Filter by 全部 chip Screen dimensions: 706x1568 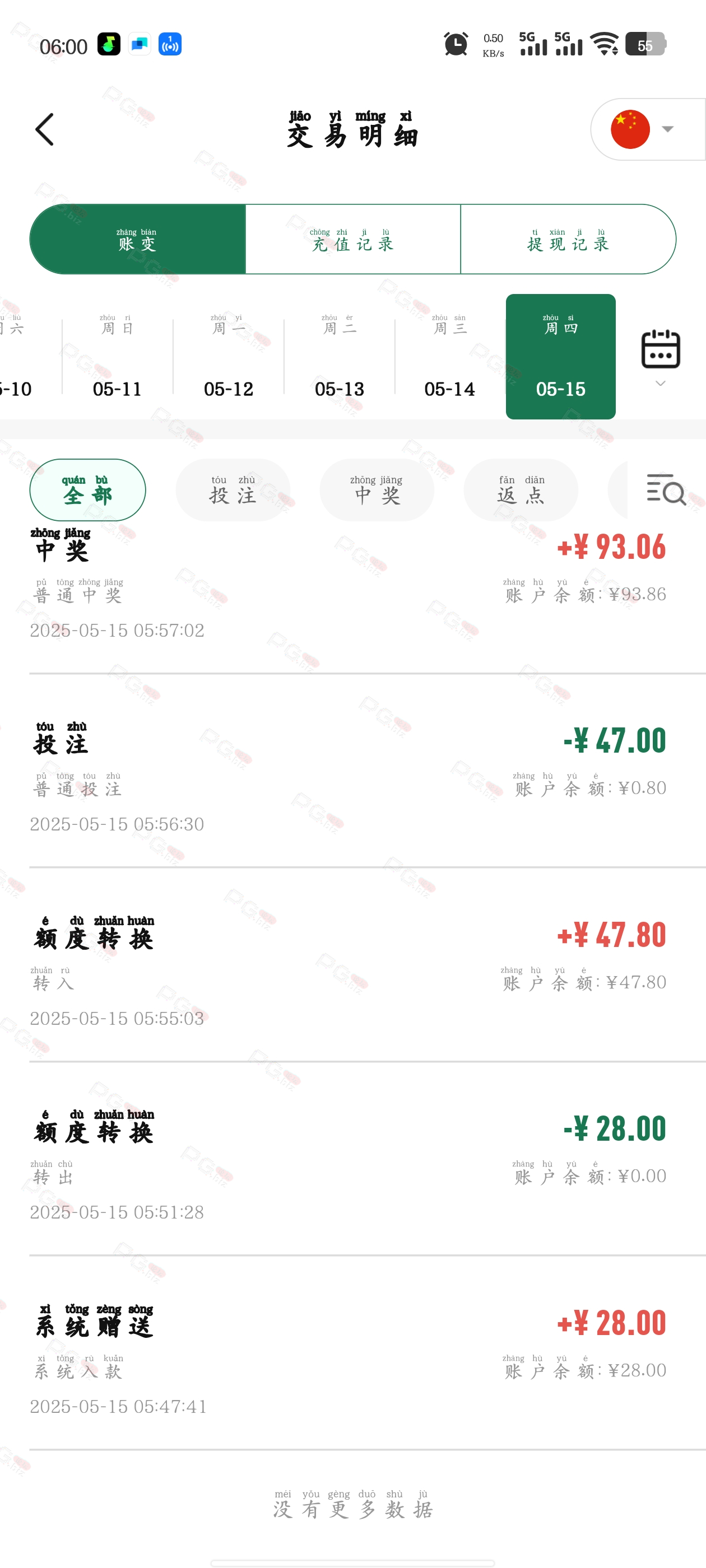pos(88,490)
